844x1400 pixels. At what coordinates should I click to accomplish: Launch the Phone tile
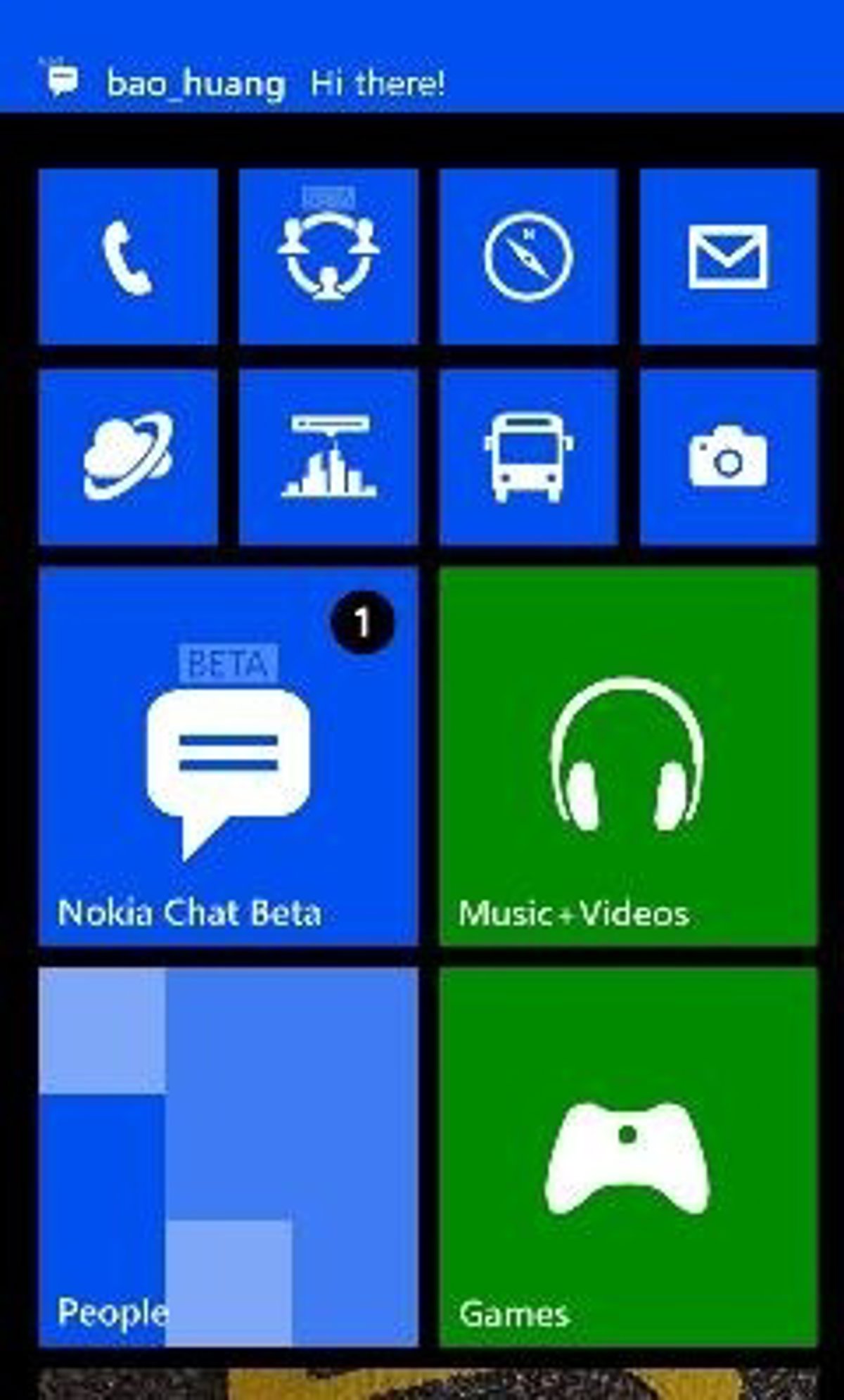[128, 257]
